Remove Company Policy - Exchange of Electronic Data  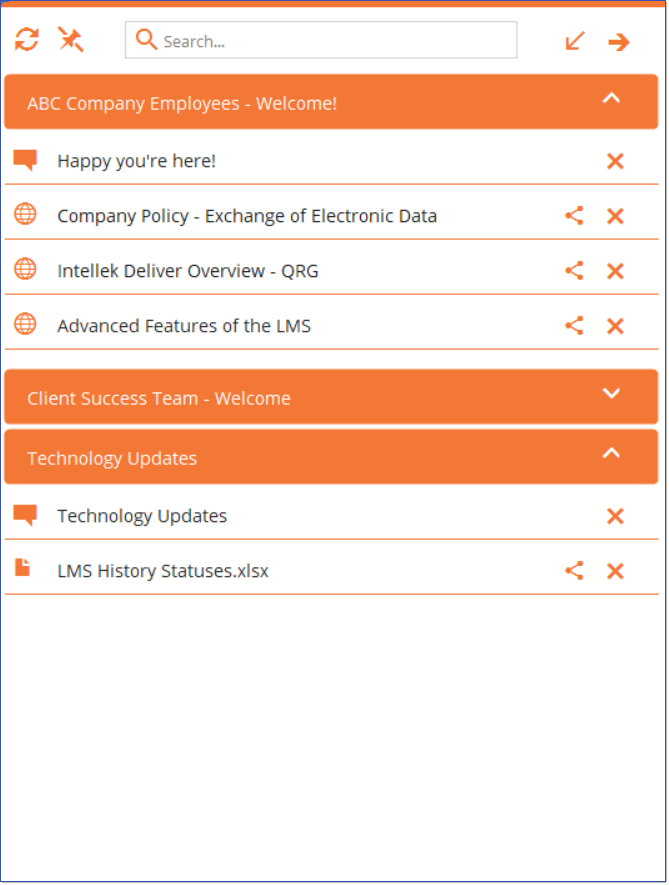click(x=615, y=216)
